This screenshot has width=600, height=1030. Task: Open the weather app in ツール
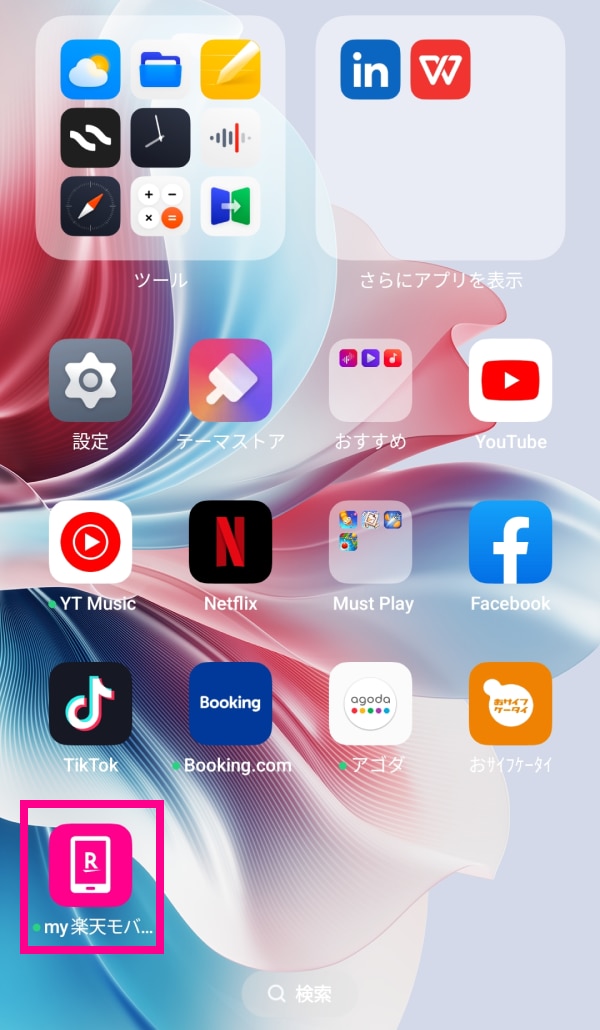(x=90, y=70)
